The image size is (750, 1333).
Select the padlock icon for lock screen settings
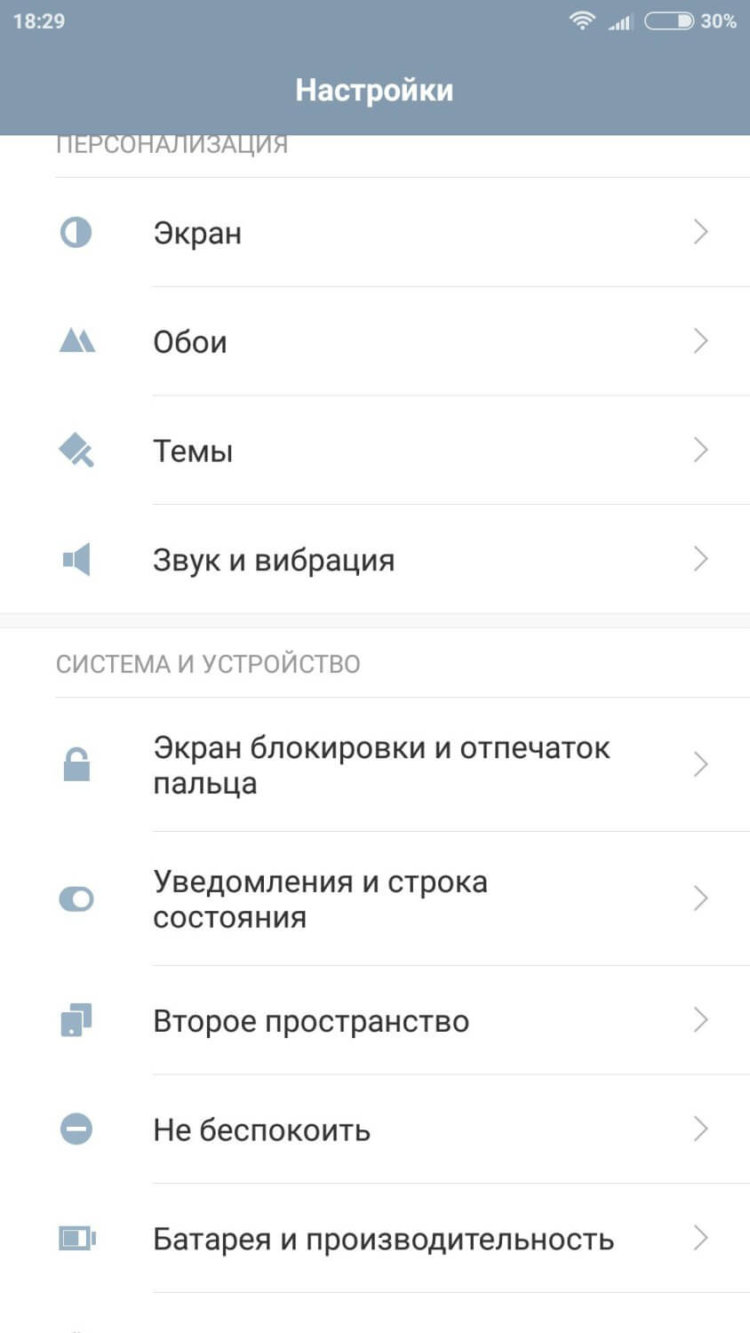[76, 765]
